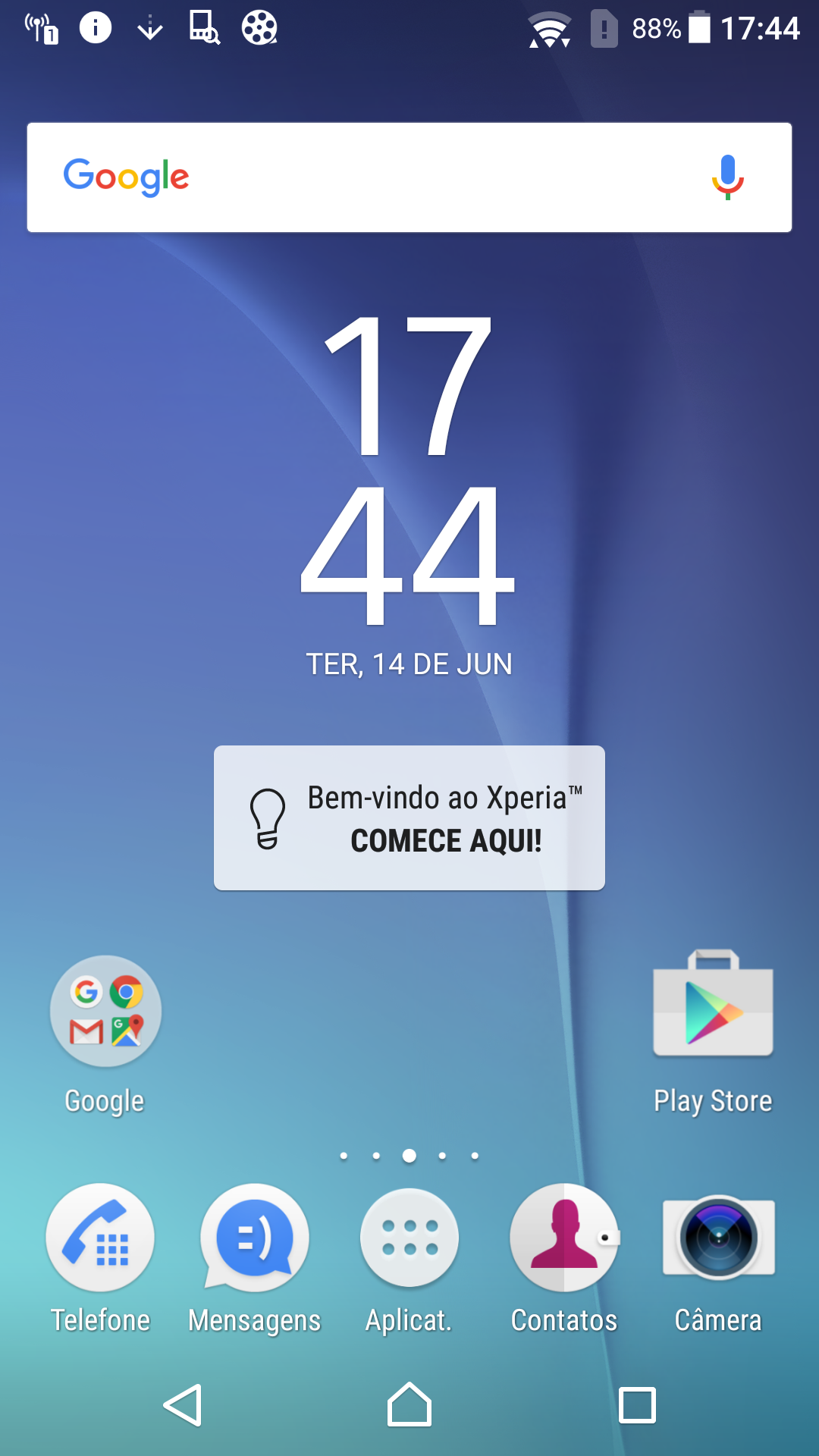
Task: Start voice search with the microphone
Action: pyautogui.click(x=727, y=177)
